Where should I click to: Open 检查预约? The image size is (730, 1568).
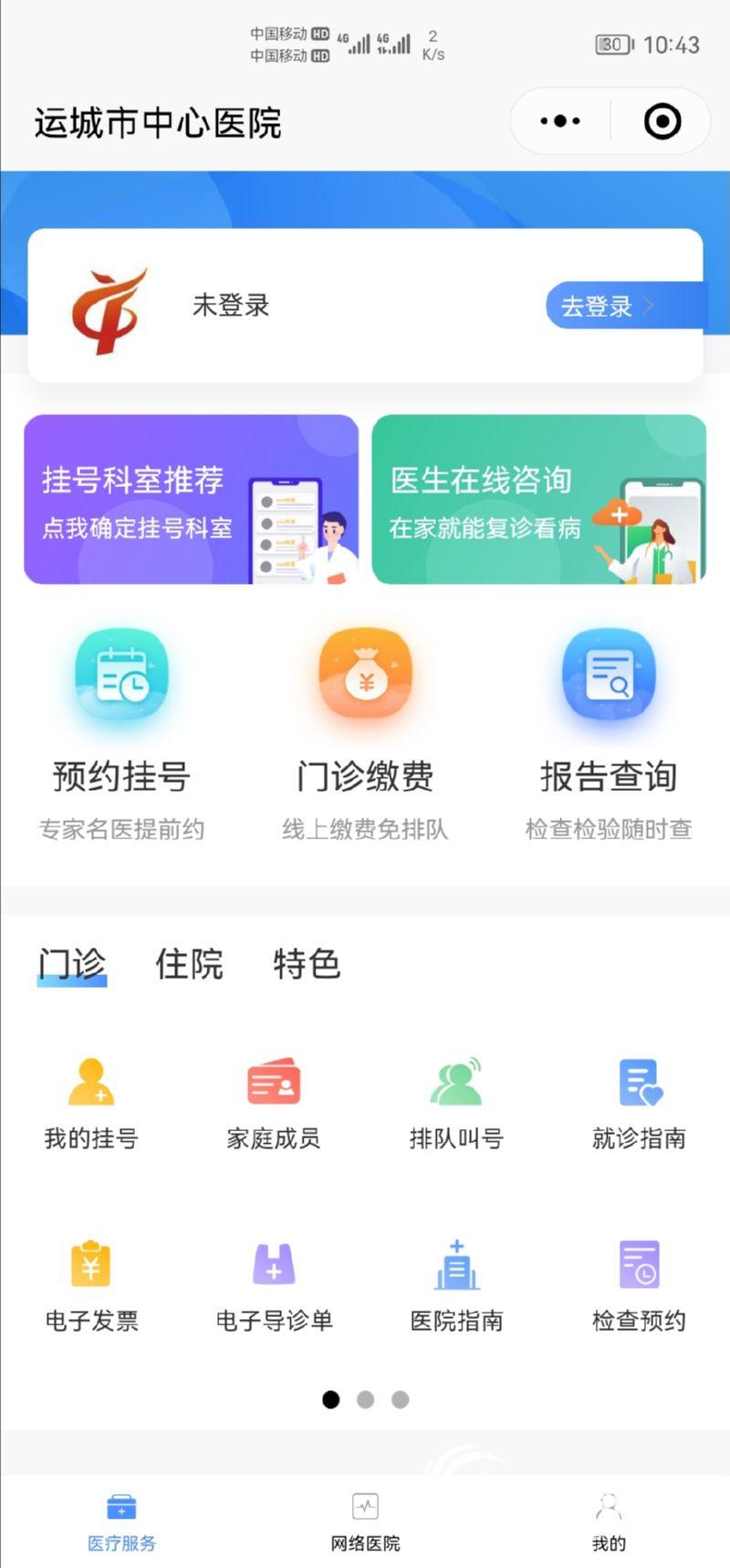pos(639,1284)
